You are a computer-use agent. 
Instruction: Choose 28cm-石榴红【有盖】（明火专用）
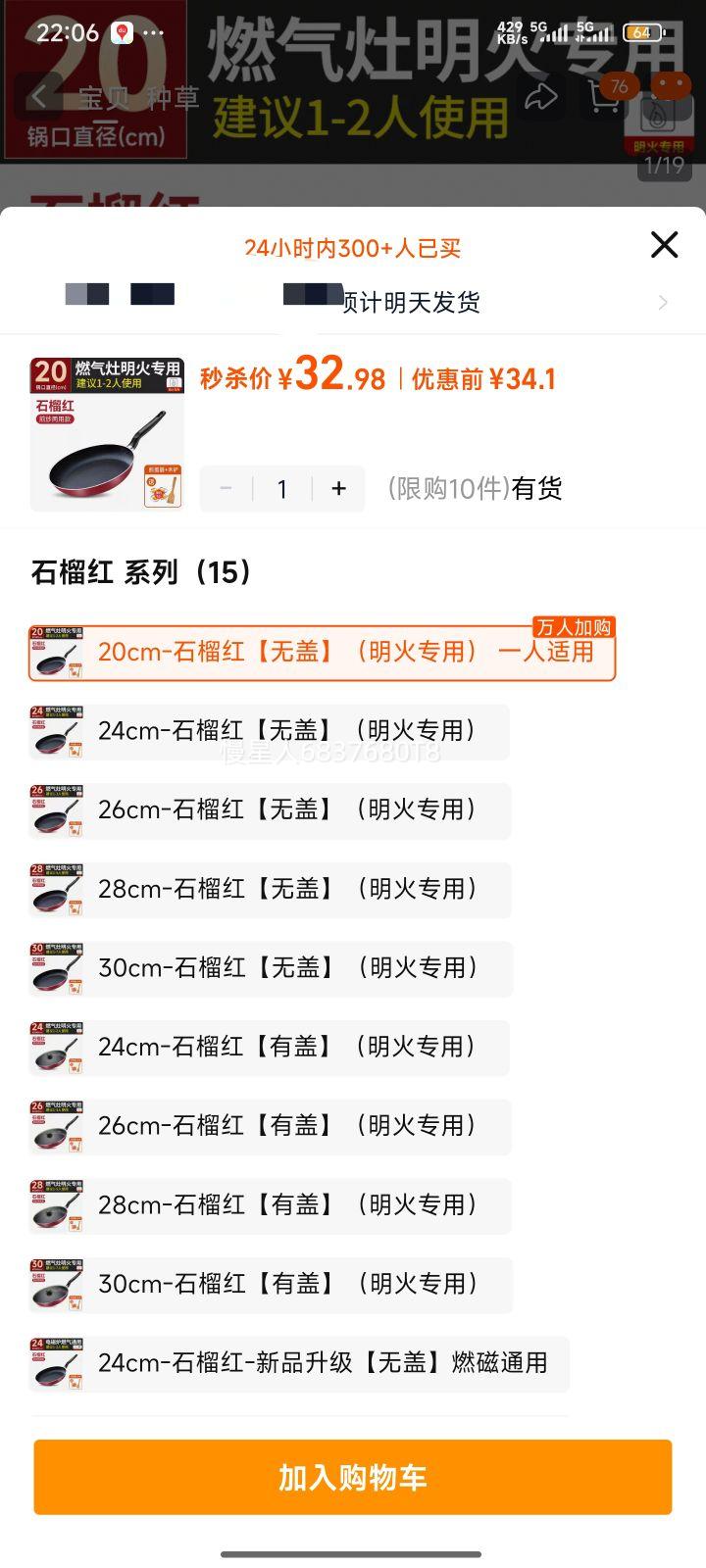click(x=270, y=1205)
